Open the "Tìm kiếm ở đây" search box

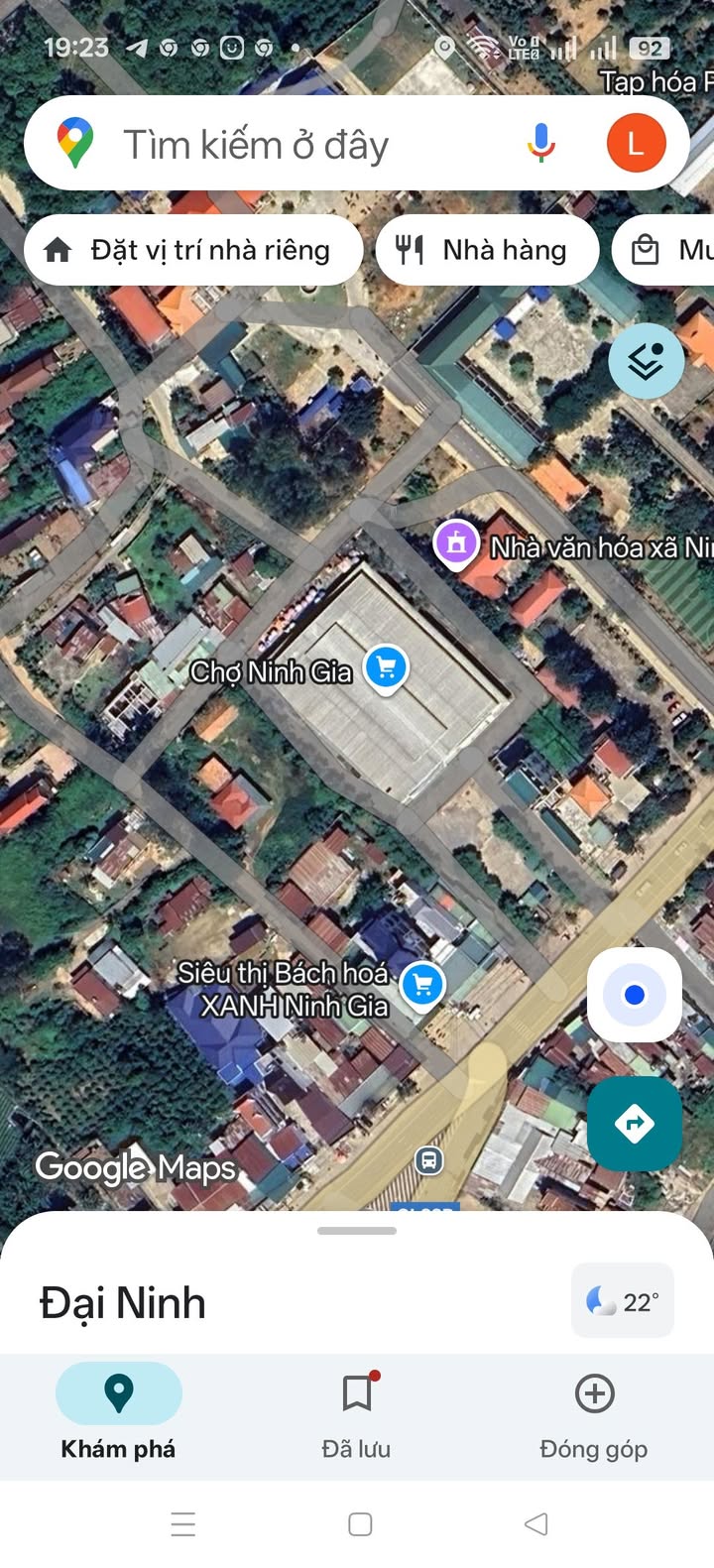[x=297, y=145]
